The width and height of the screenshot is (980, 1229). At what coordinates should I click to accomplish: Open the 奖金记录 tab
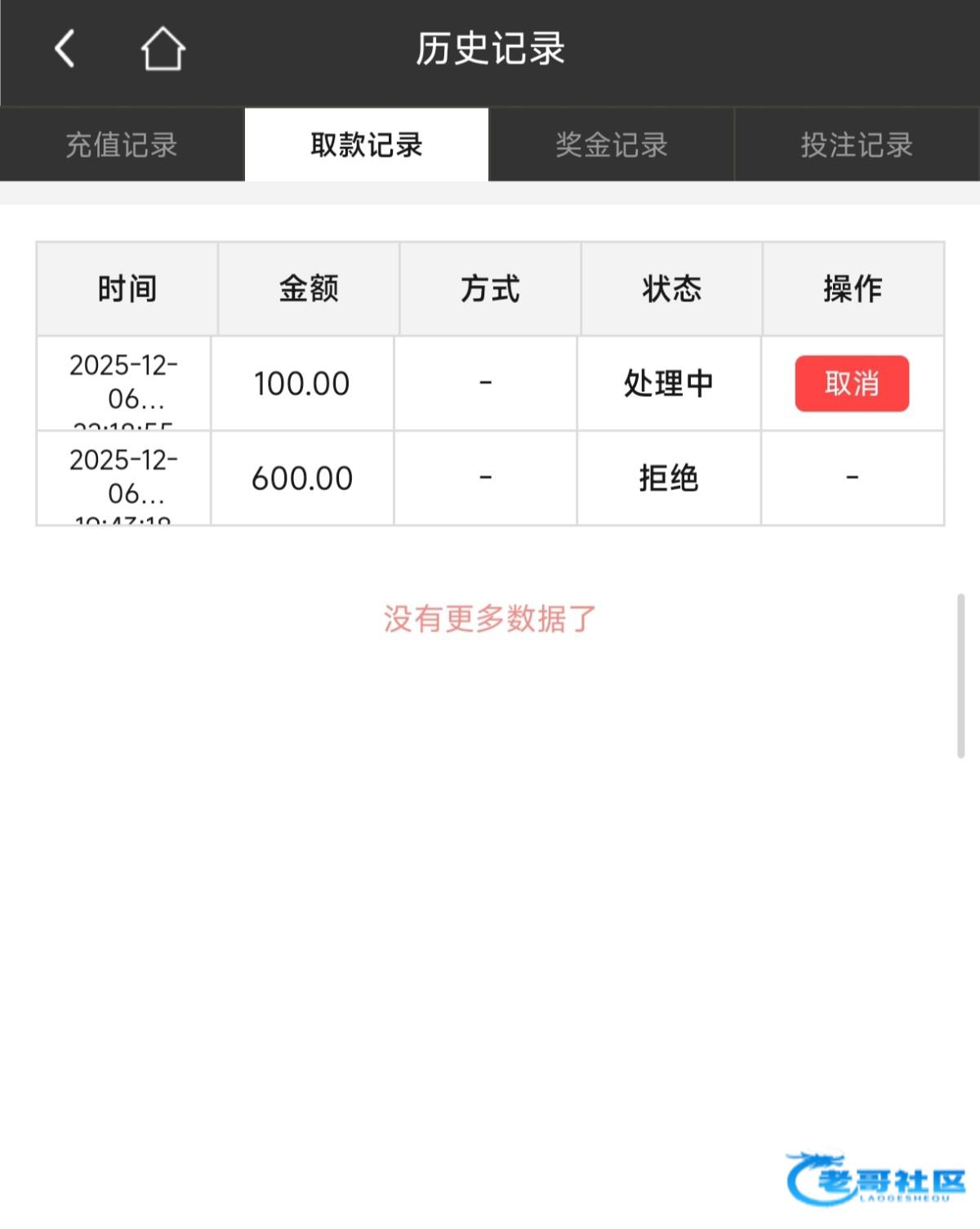click(612, 145)
